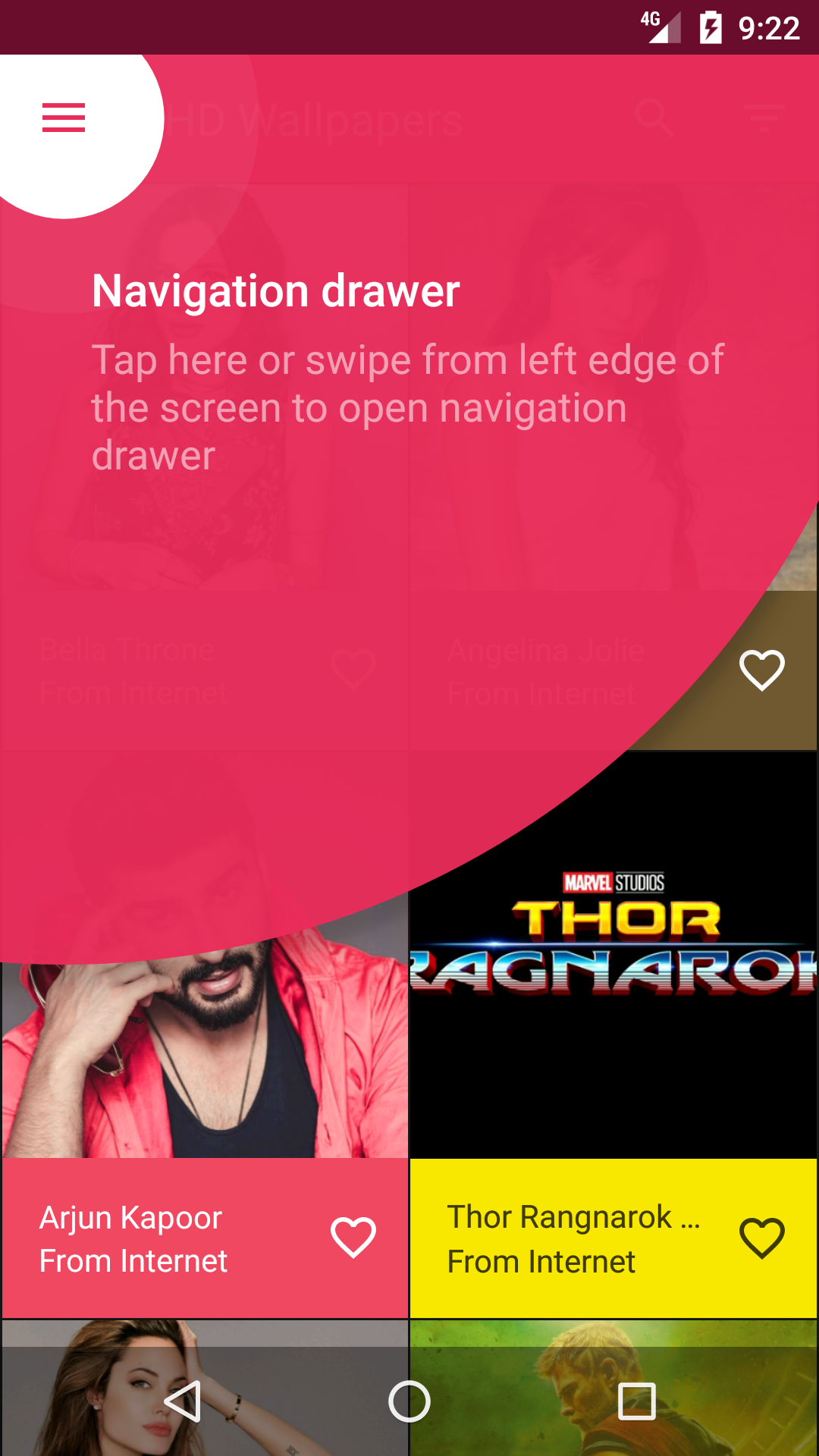The image size is (819, 1456).
Task: Open the Thor Ragnarok wallpaper tile
Action: point(613,1035)
